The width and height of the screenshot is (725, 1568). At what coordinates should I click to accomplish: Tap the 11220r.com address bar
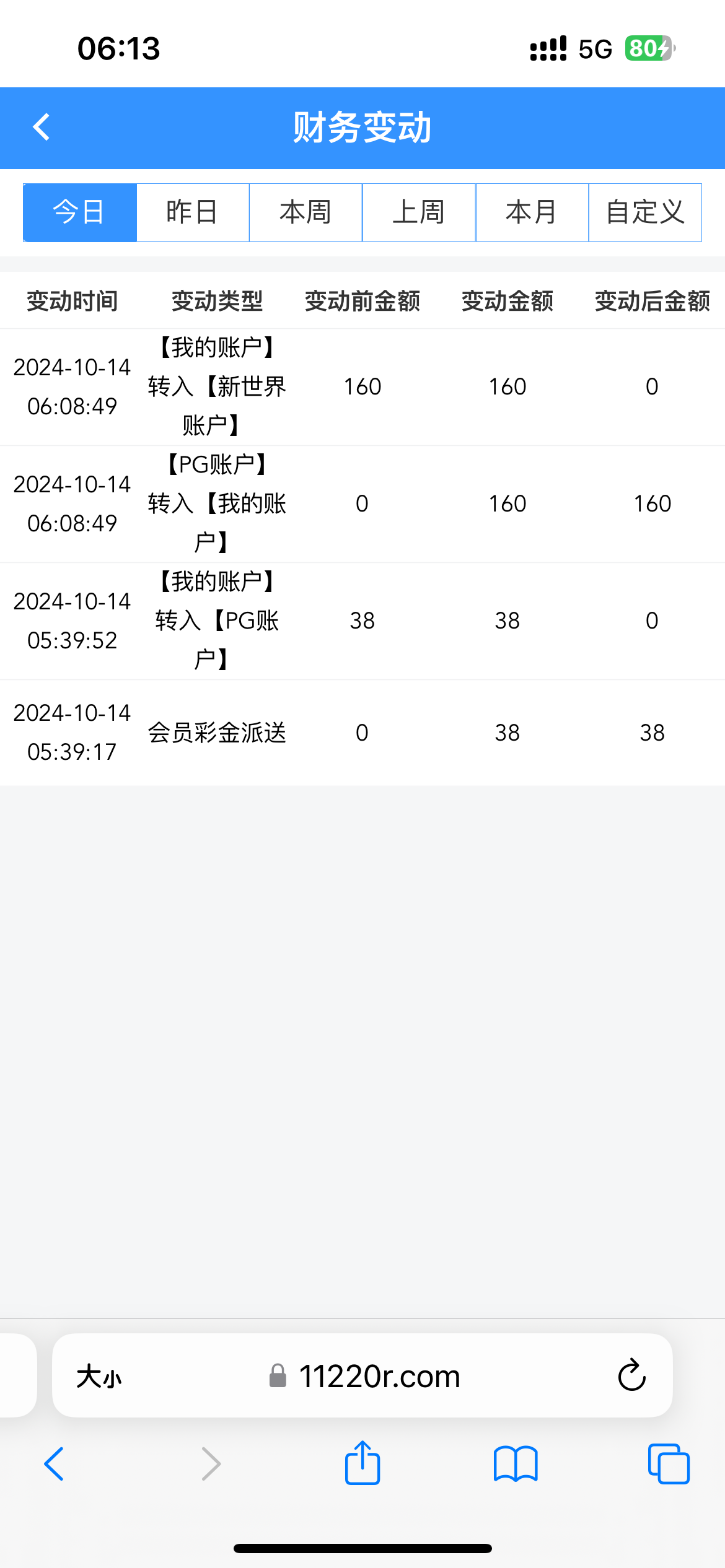365,1376
